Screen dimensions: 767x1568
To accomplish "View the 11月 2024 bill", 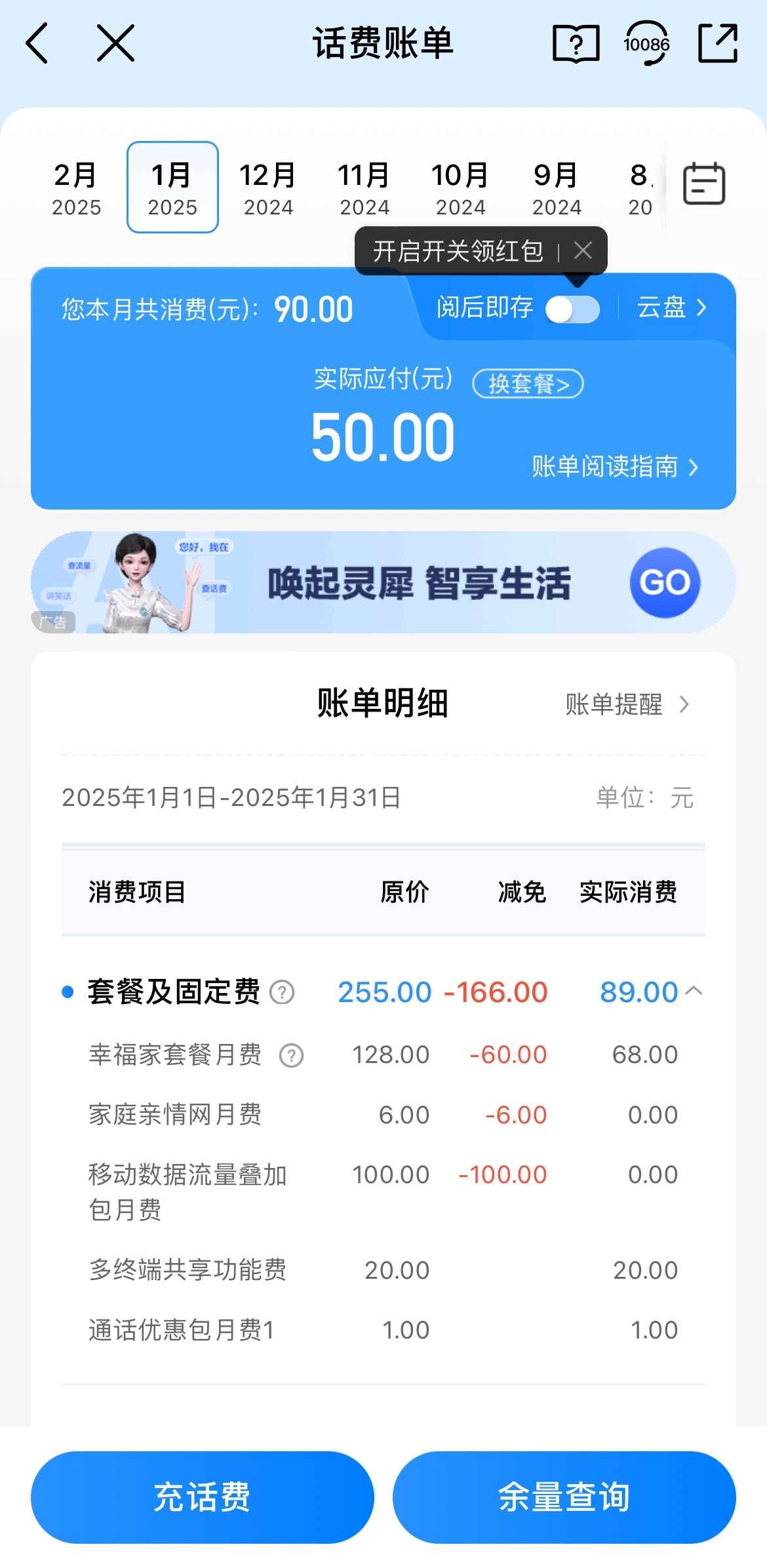I will pos(364,188).
